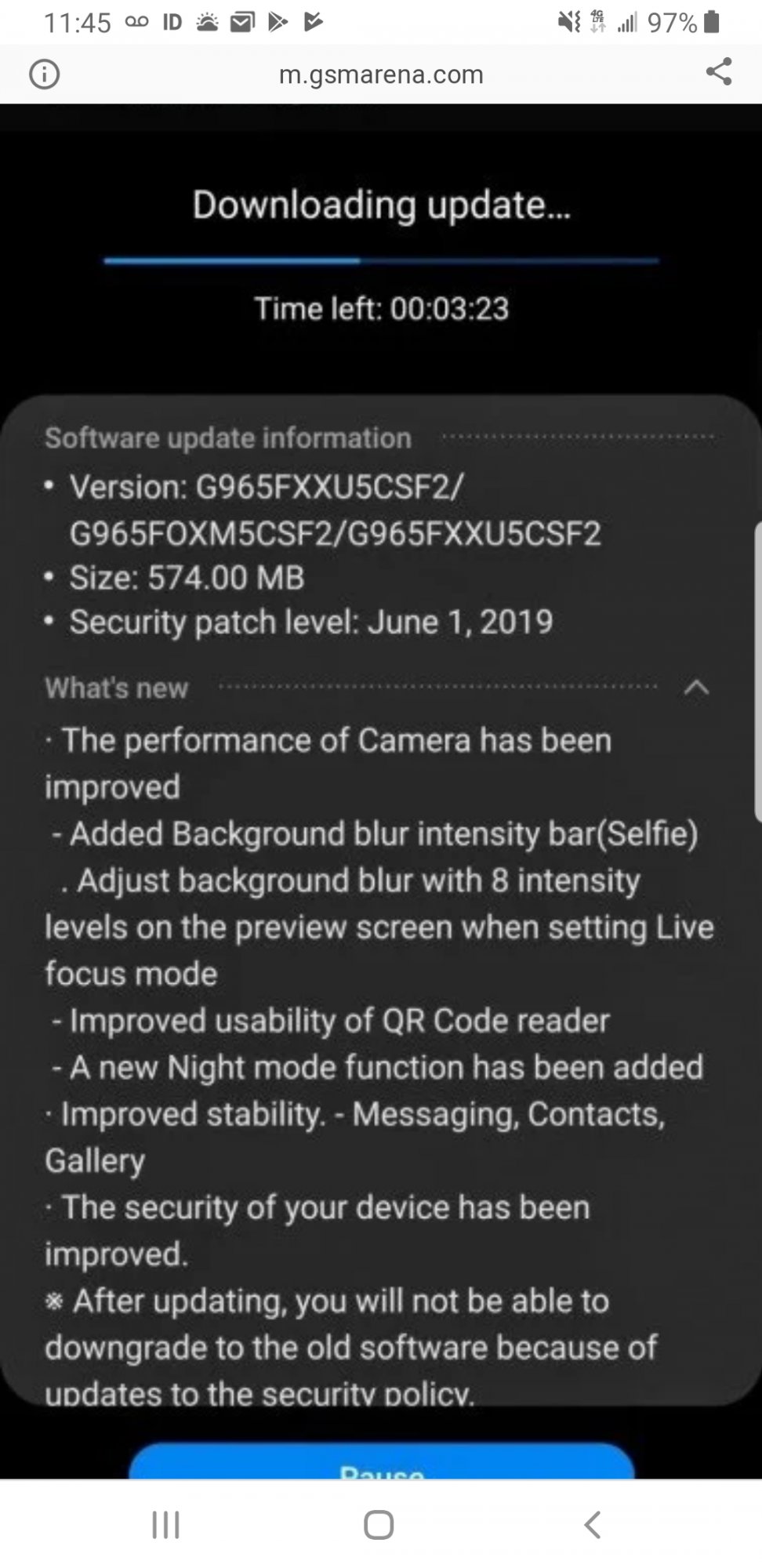Go back using navigation bar arrow

pyautogui.click(x=593, y=1525)
